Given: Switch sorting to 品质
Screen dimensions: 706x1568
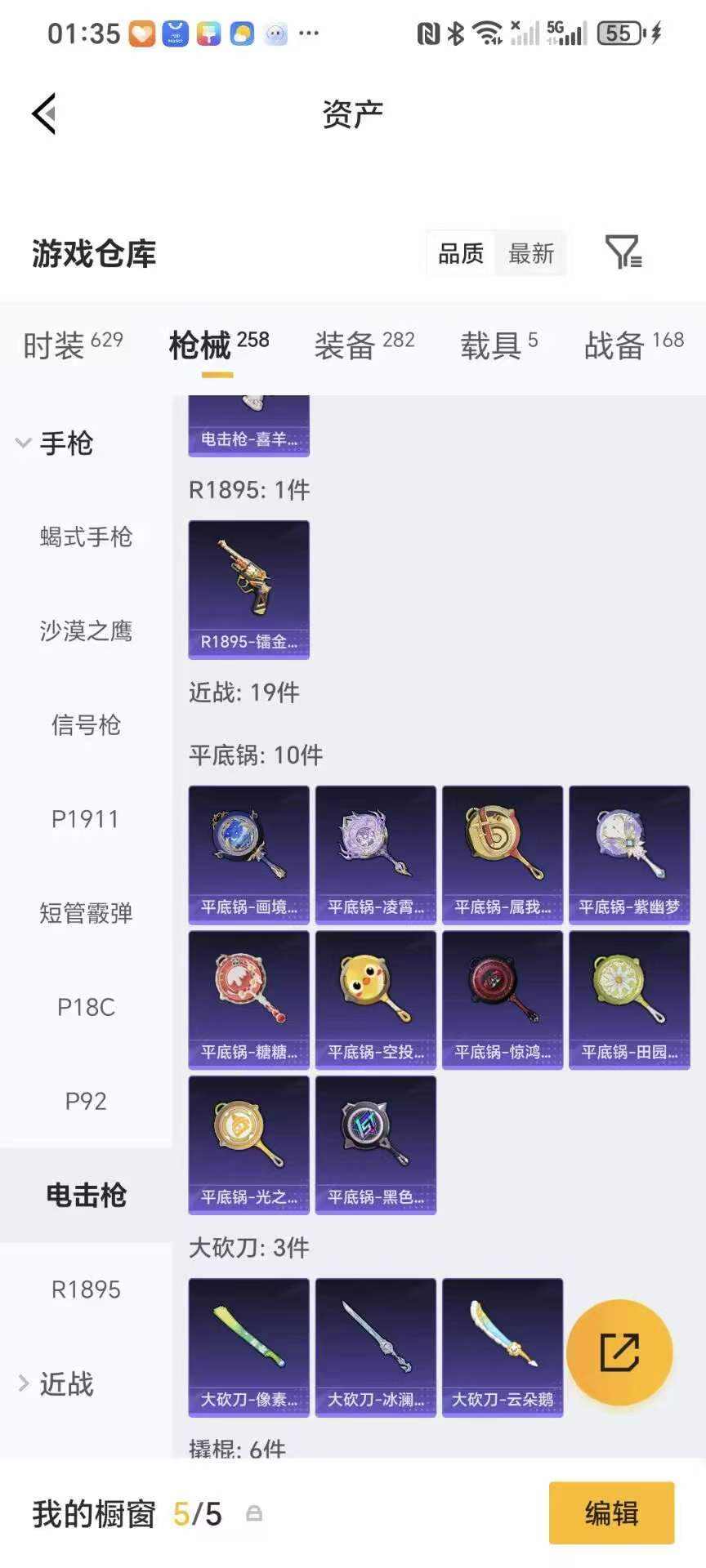Looking at the screenshot, I should click(460, 254).
